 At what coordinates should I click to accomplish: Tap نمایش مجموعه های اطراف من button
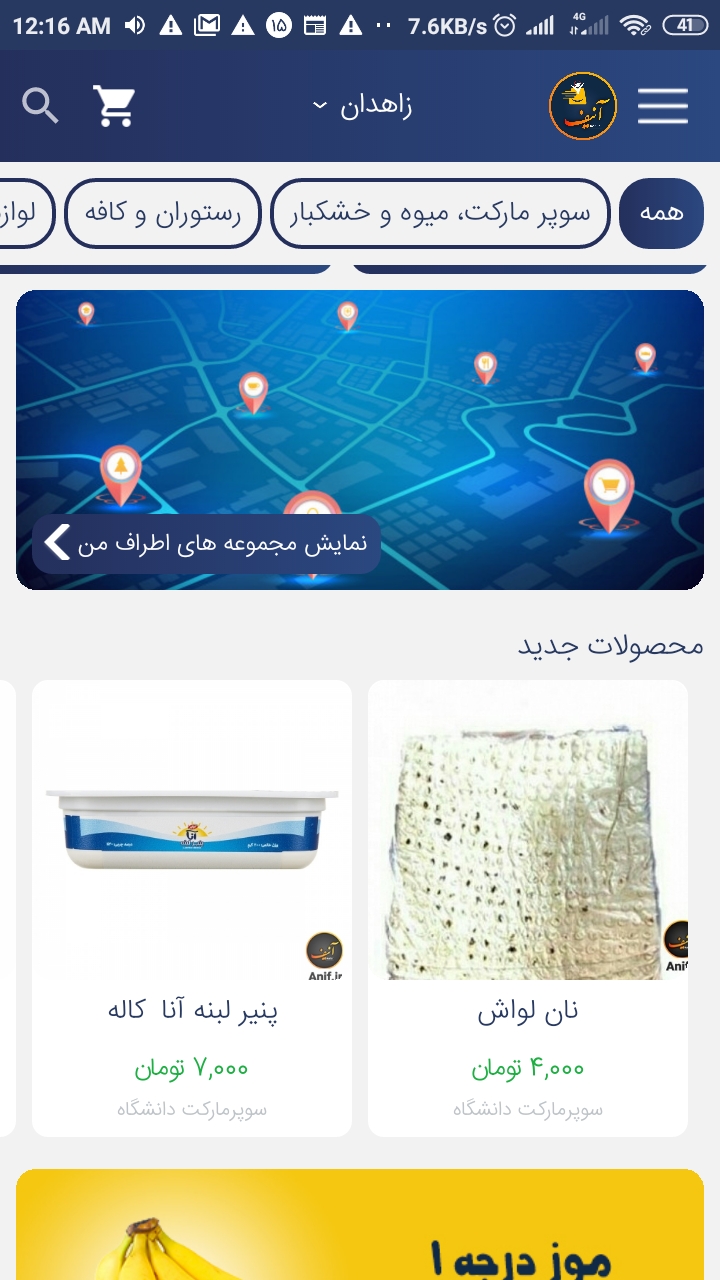207,544
